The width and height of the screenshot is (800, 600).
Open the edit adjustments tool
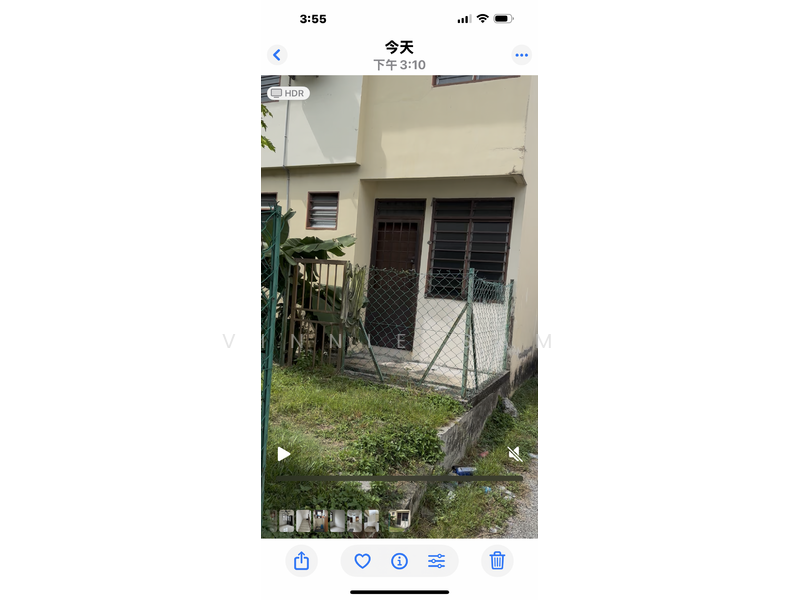[x=436, y=561]
